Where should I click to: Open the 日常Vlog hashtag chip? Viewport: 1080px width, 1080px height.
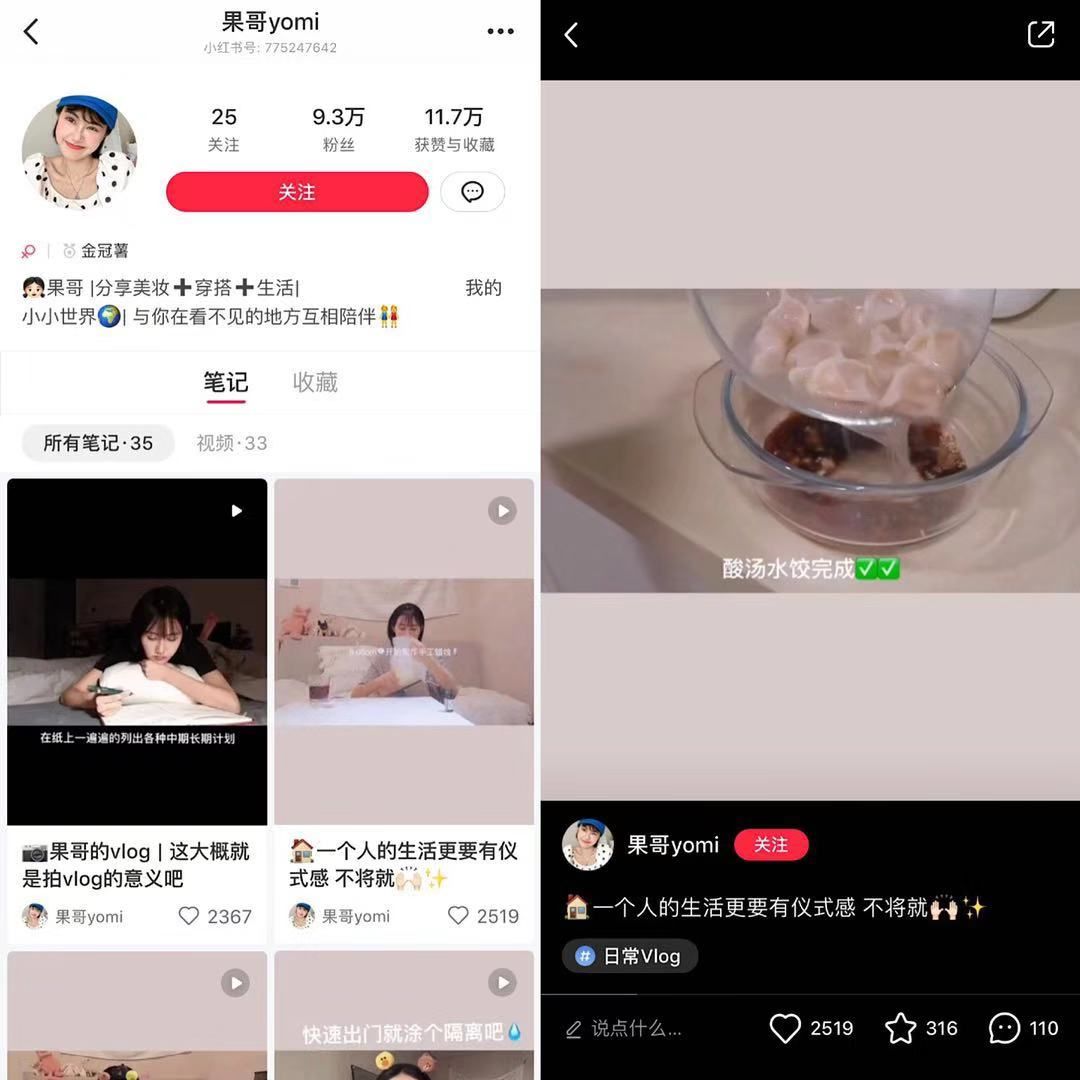(x=630, y=956)
